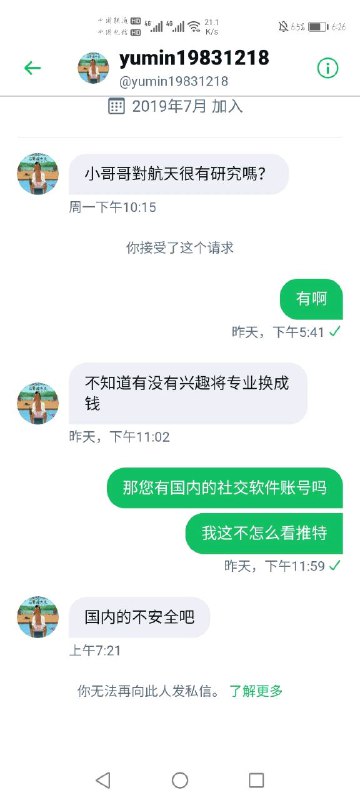Tap the 了解更多 link

tap(256, 691)
